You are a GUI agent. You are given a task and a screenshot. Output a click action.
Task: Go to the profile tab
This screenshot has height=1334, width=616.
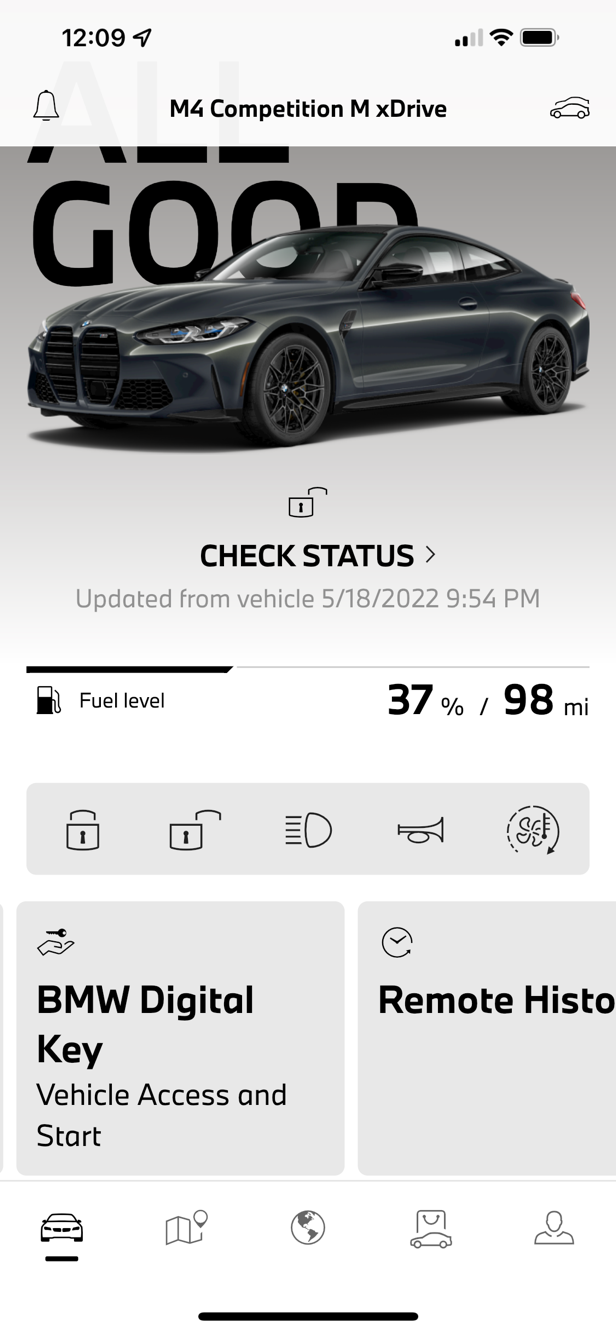[554, 1228]
